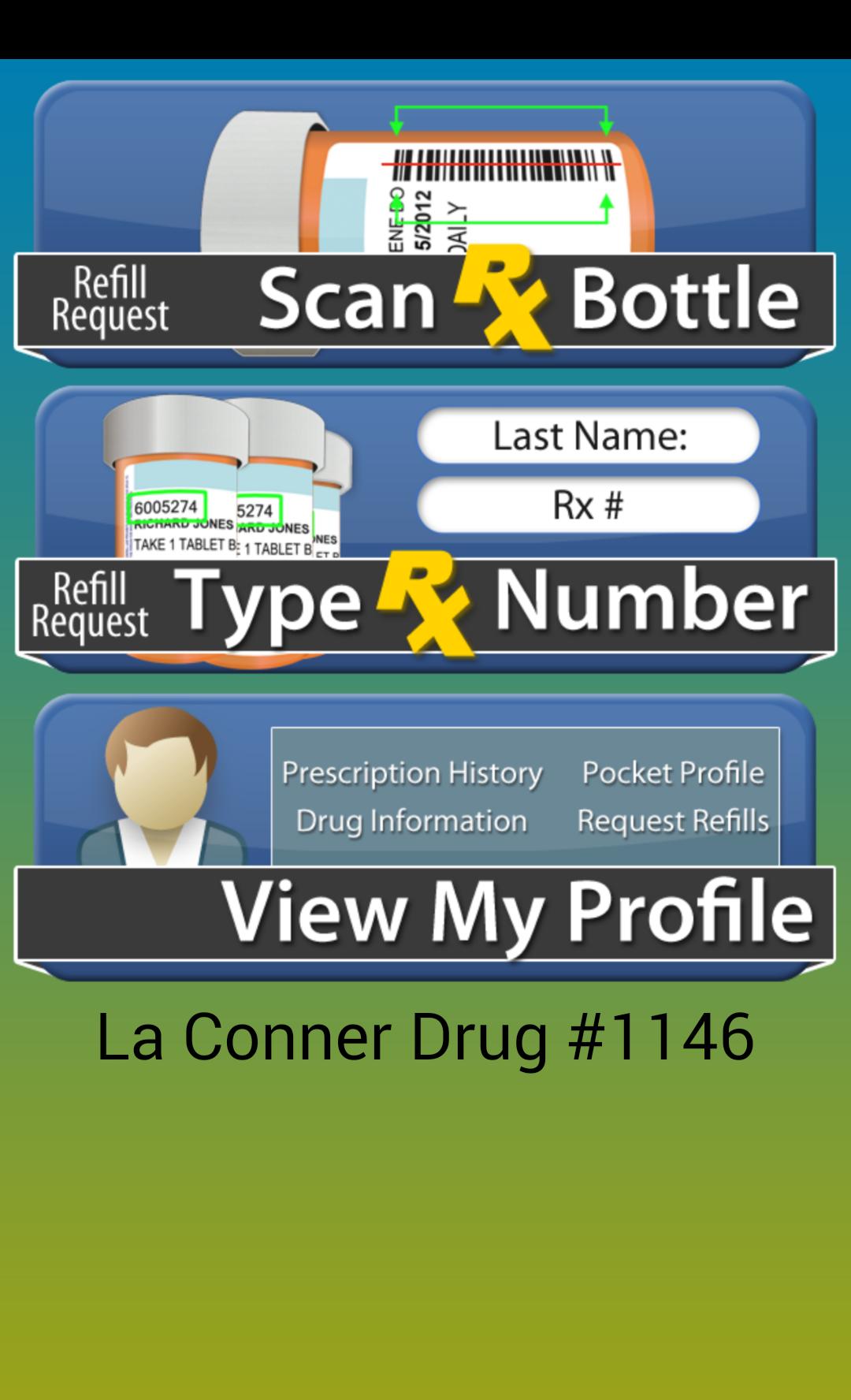This screenshot has width=851, height=1400.
Task: Choose Request Refills
Action: pyautogui.click(x=672, y=821)
